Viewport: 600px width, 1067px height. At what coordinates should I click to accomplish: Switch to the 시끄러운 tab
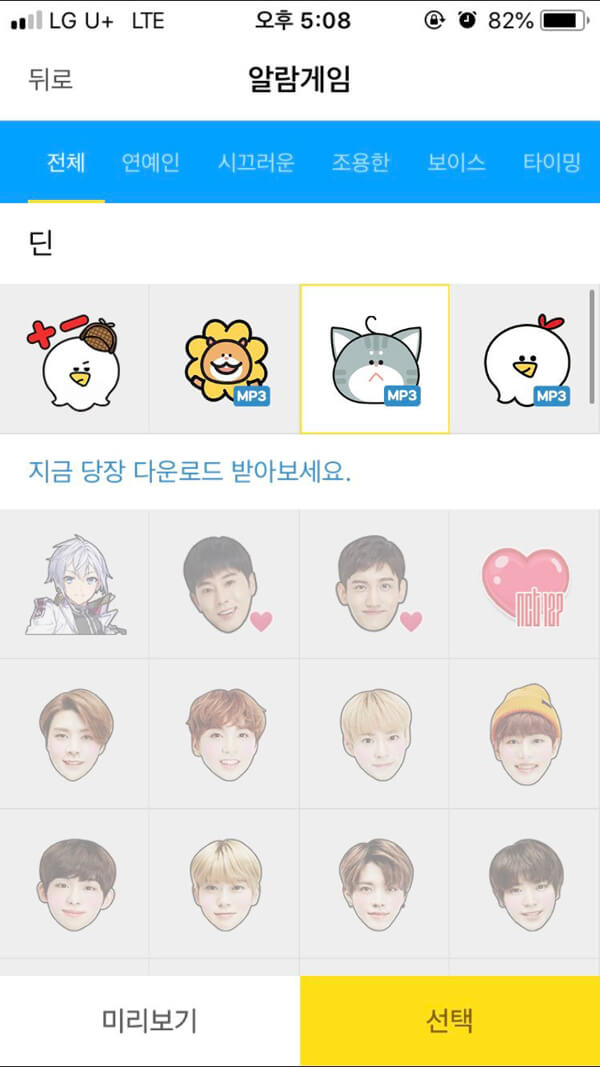click(x=256, y=162)
